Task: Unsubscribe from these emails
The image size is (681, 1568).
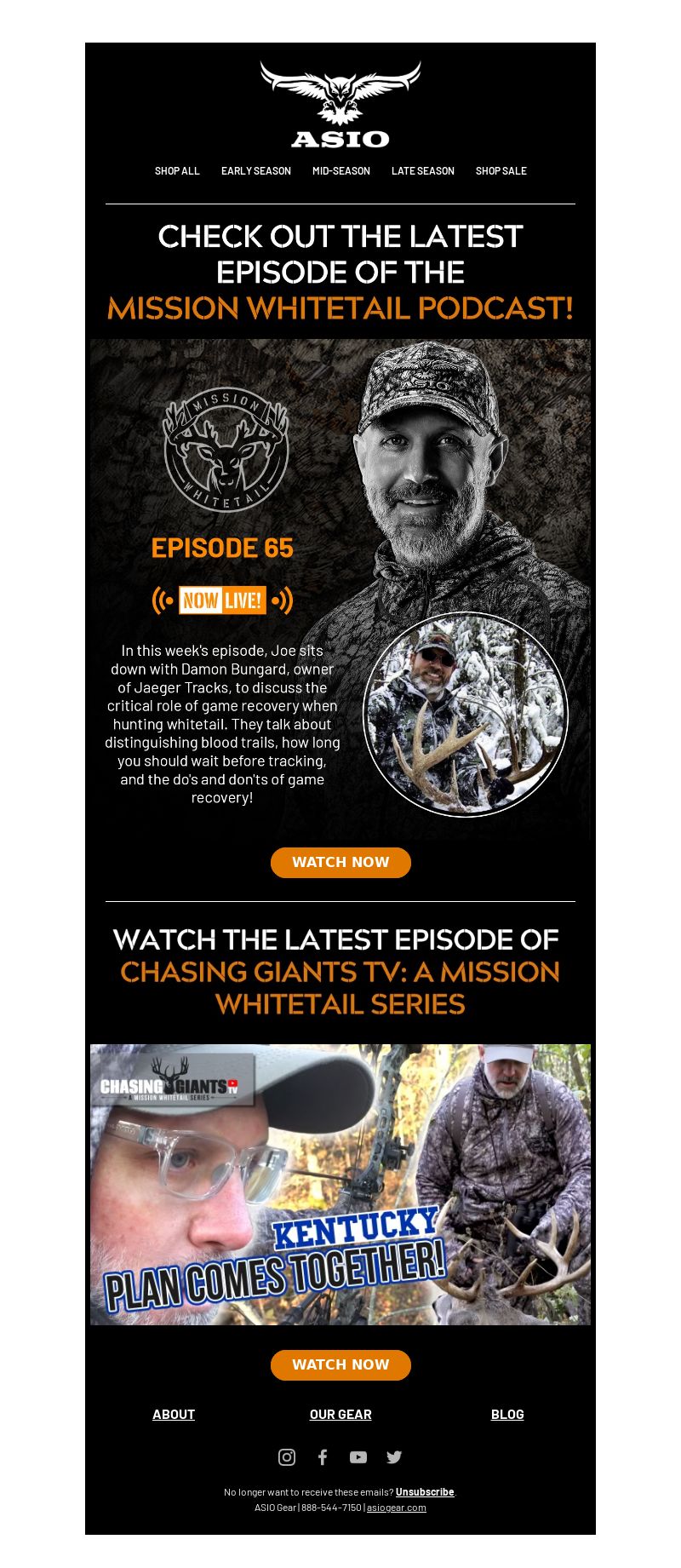Action: point(424,1492)
